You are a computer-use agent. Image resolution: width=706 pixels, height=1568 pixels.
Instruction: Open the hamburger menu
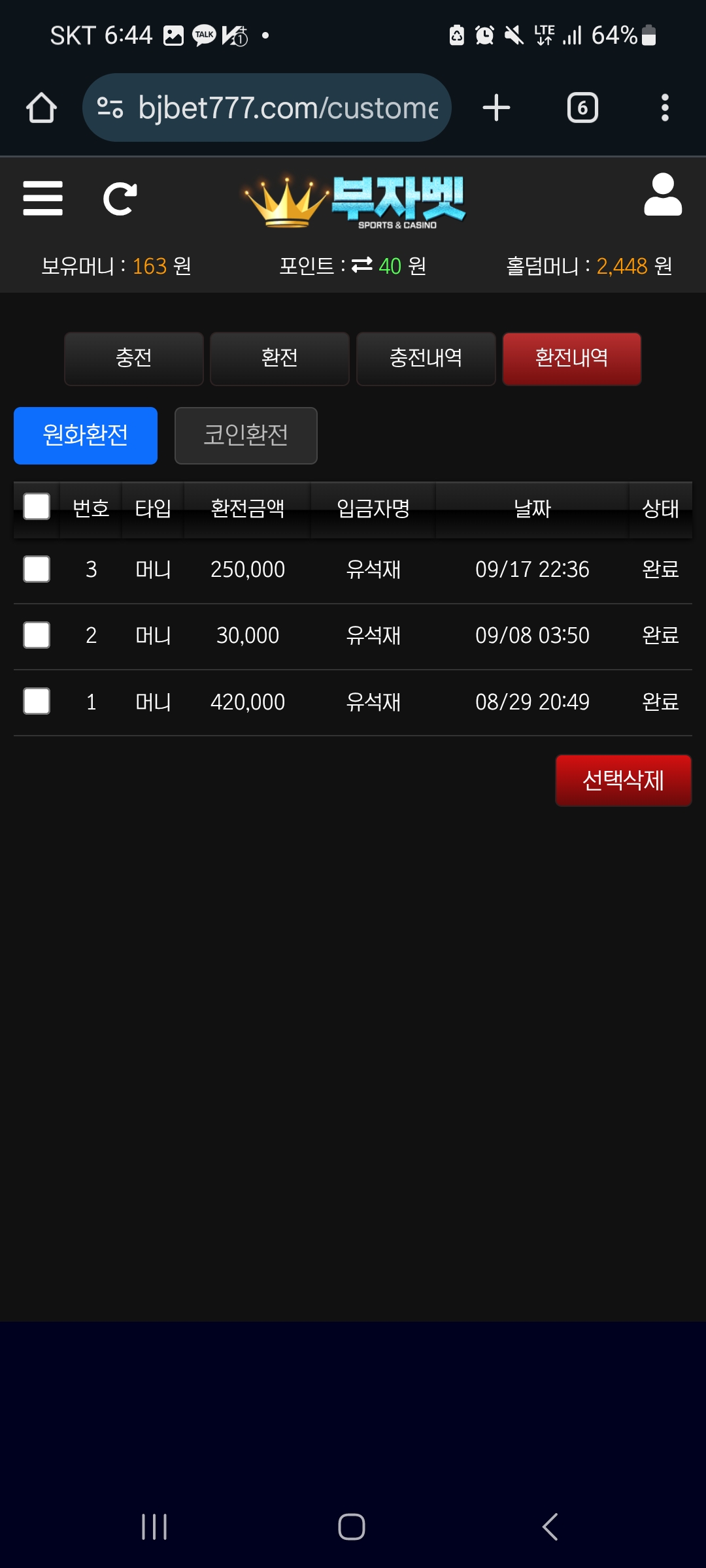(x=42, y=198)
